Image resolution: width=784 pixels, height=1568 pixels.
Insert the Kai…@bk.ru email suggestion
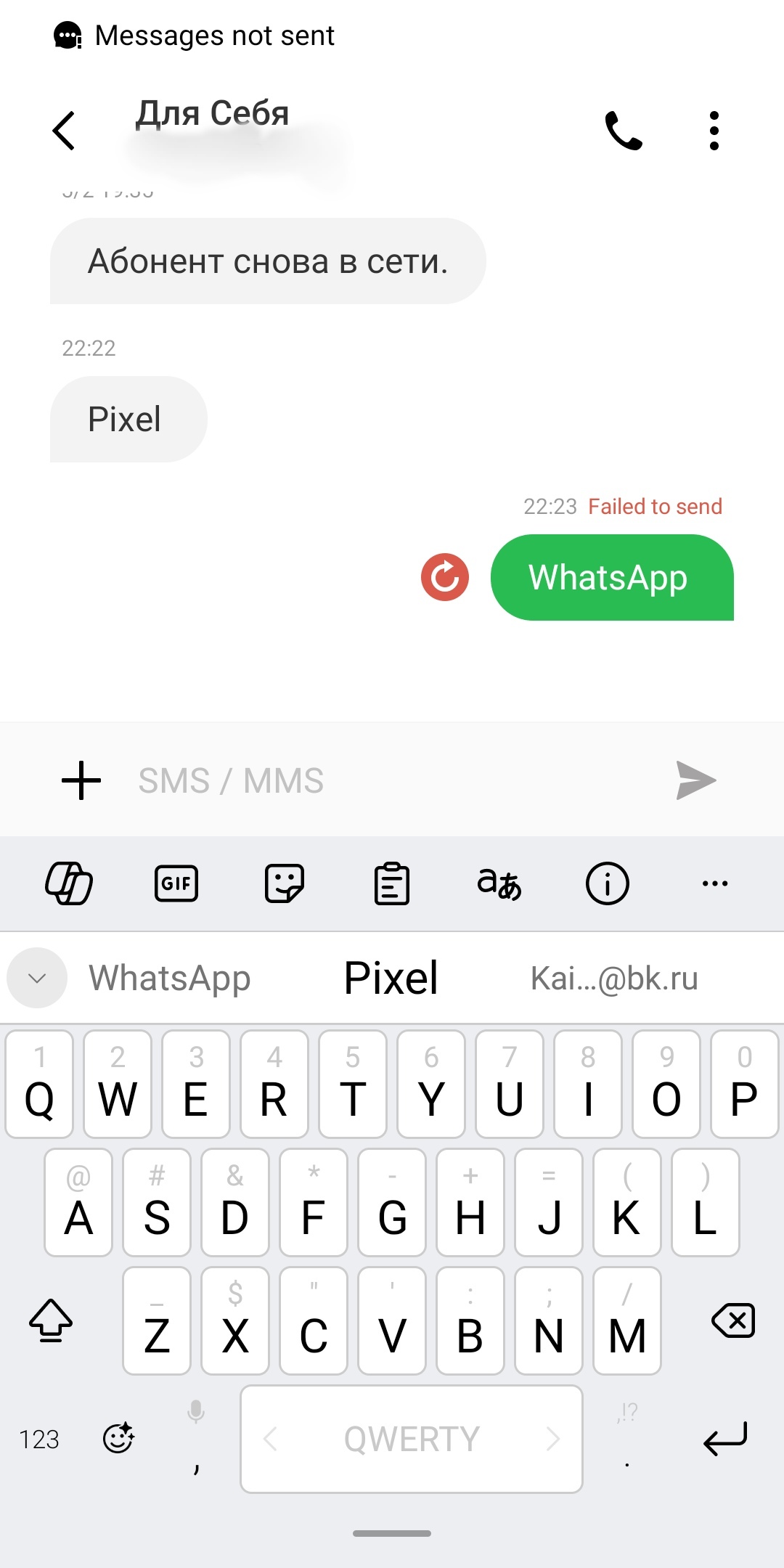pos(614,978)
